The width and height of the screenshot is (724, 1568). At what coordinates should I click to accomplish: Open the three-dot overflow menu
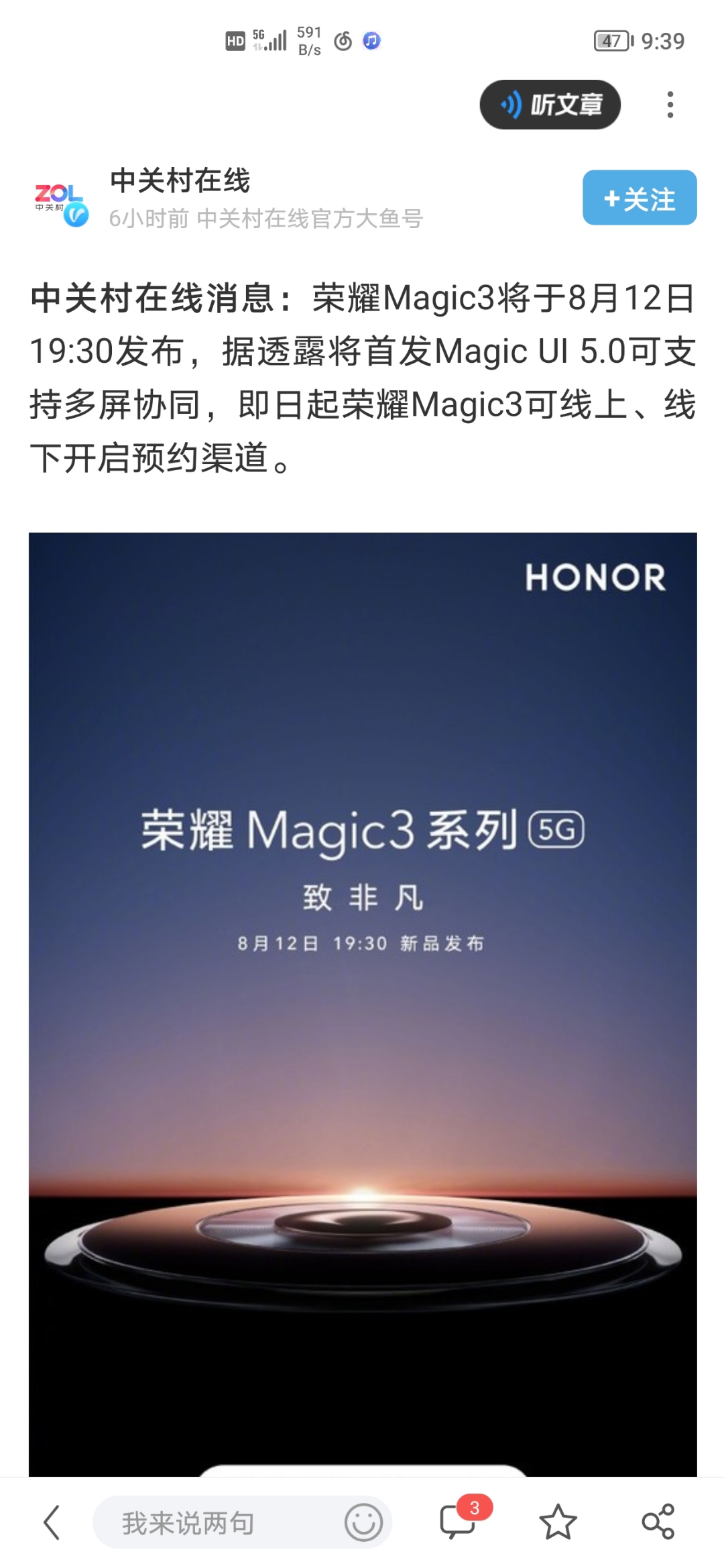pos(670,105)
